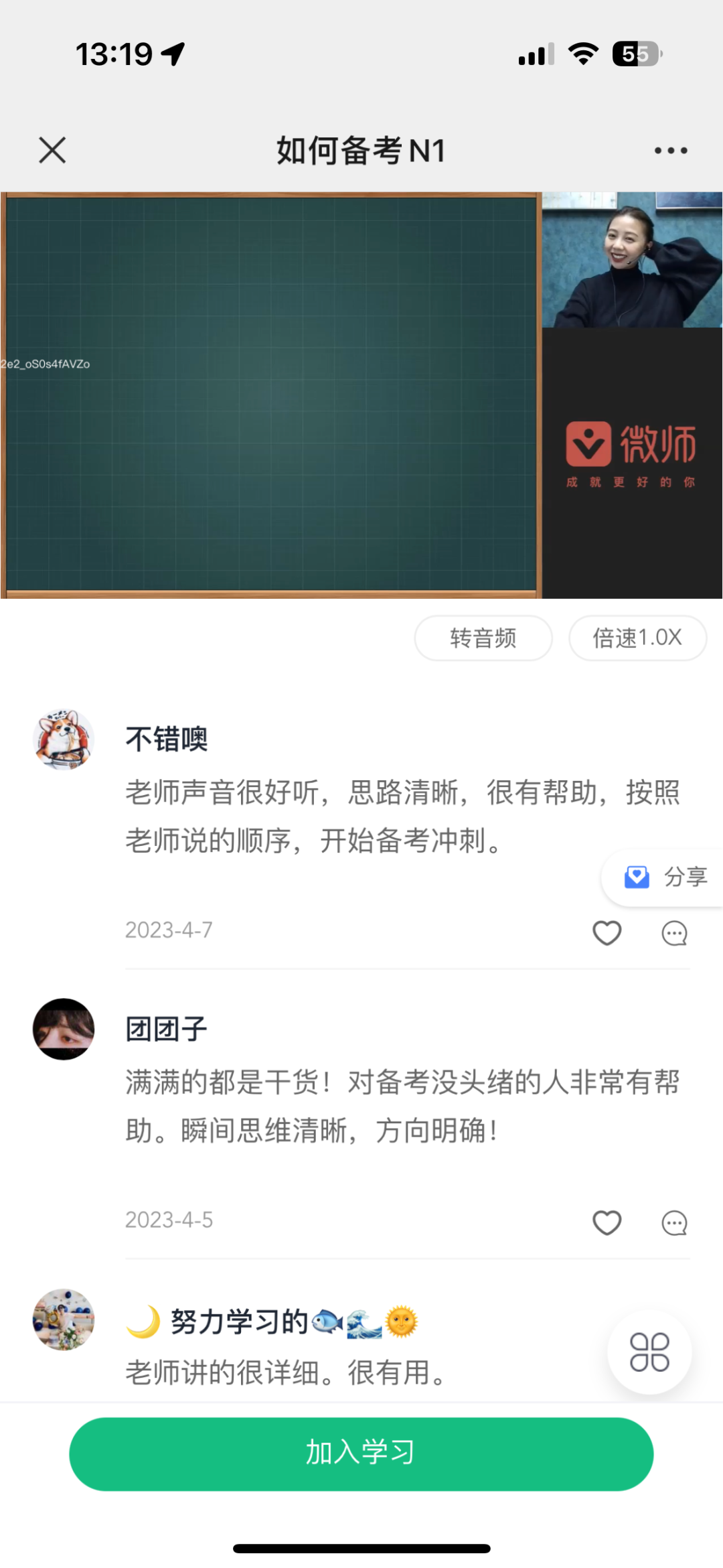The height and width of the screenshot is (1568, 723).
Task: Change playback speed via 倍速1.0X
Action: tap(637, 638)
